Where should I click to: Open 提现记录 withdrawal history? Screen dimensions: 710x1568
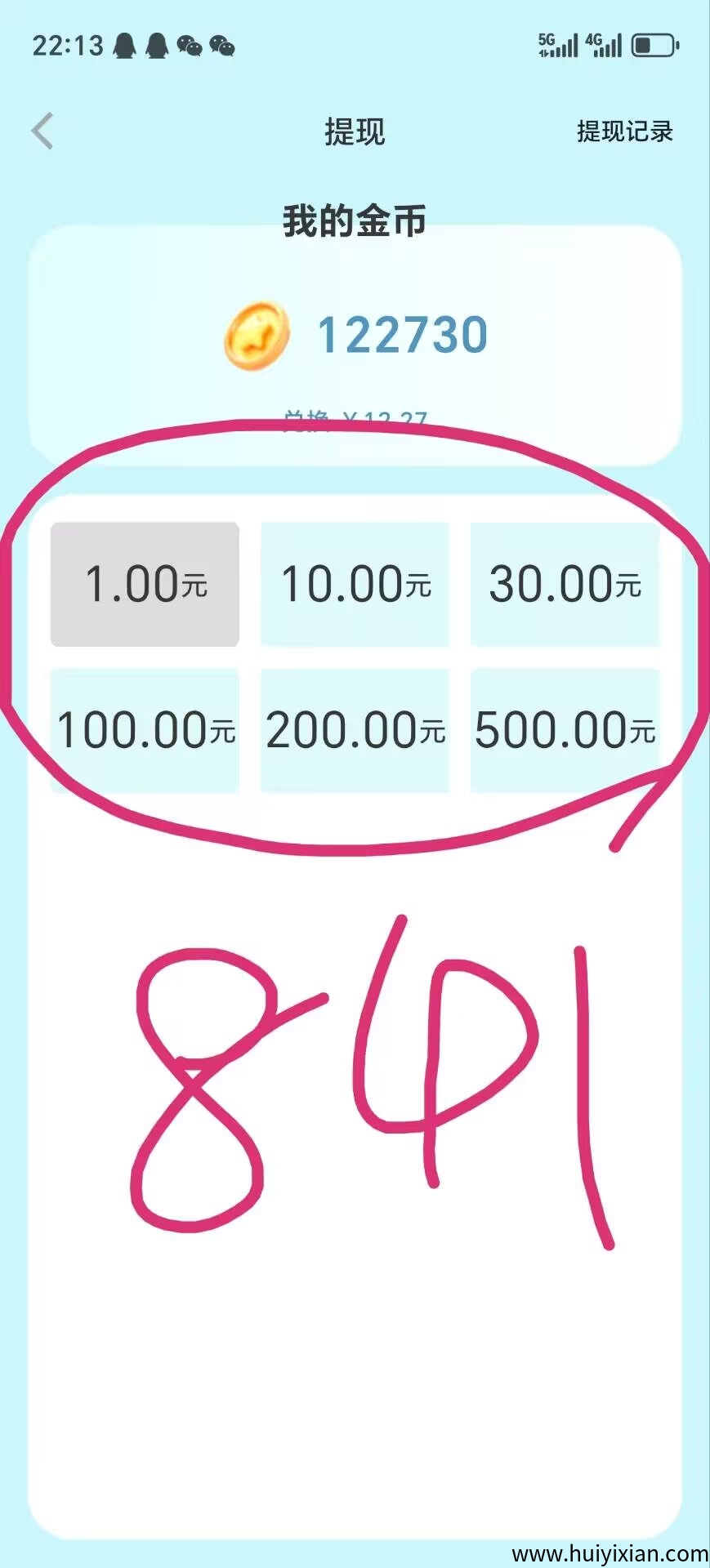pyautogui.click(x=624, y=131)
